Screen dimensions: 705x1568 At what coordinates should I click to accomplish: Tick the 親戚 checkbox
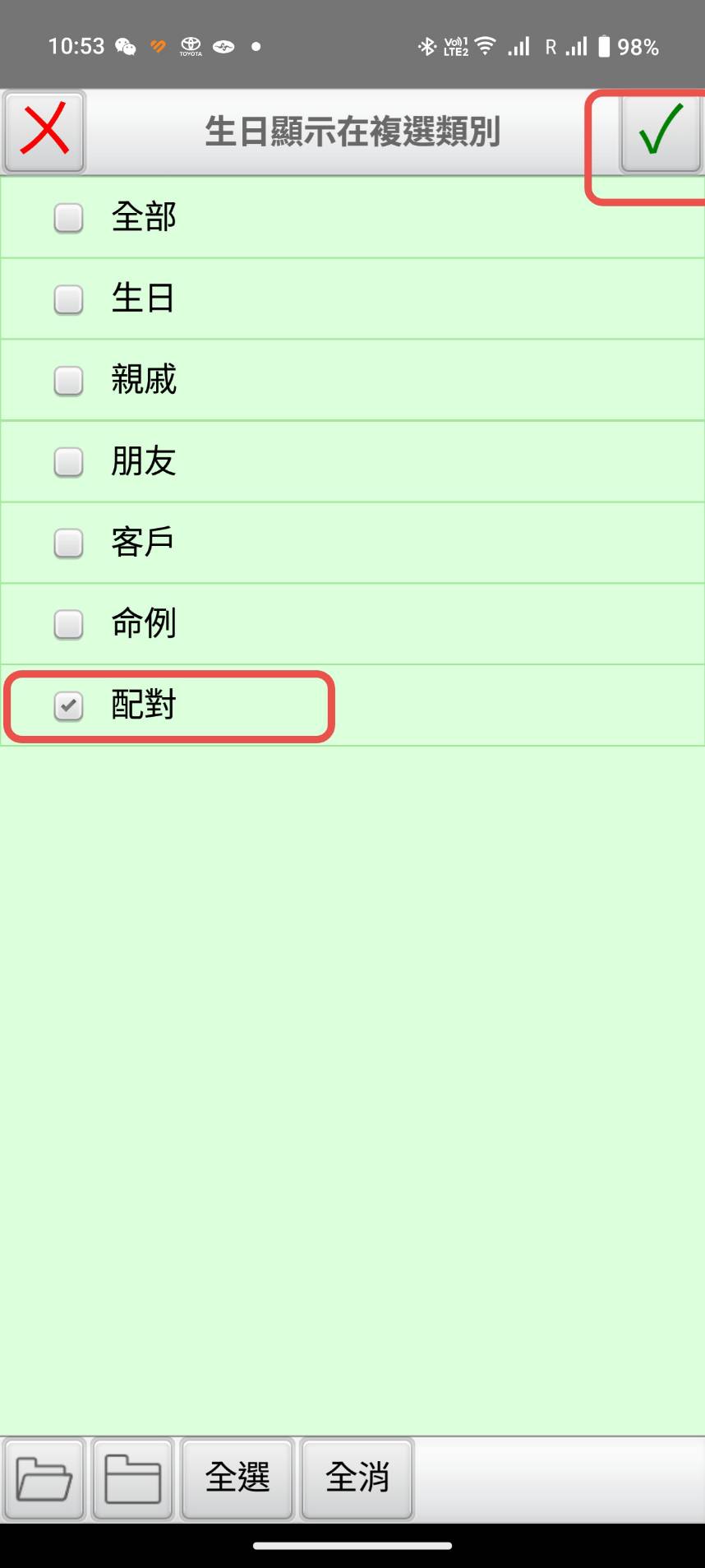[x=69, y=381]
